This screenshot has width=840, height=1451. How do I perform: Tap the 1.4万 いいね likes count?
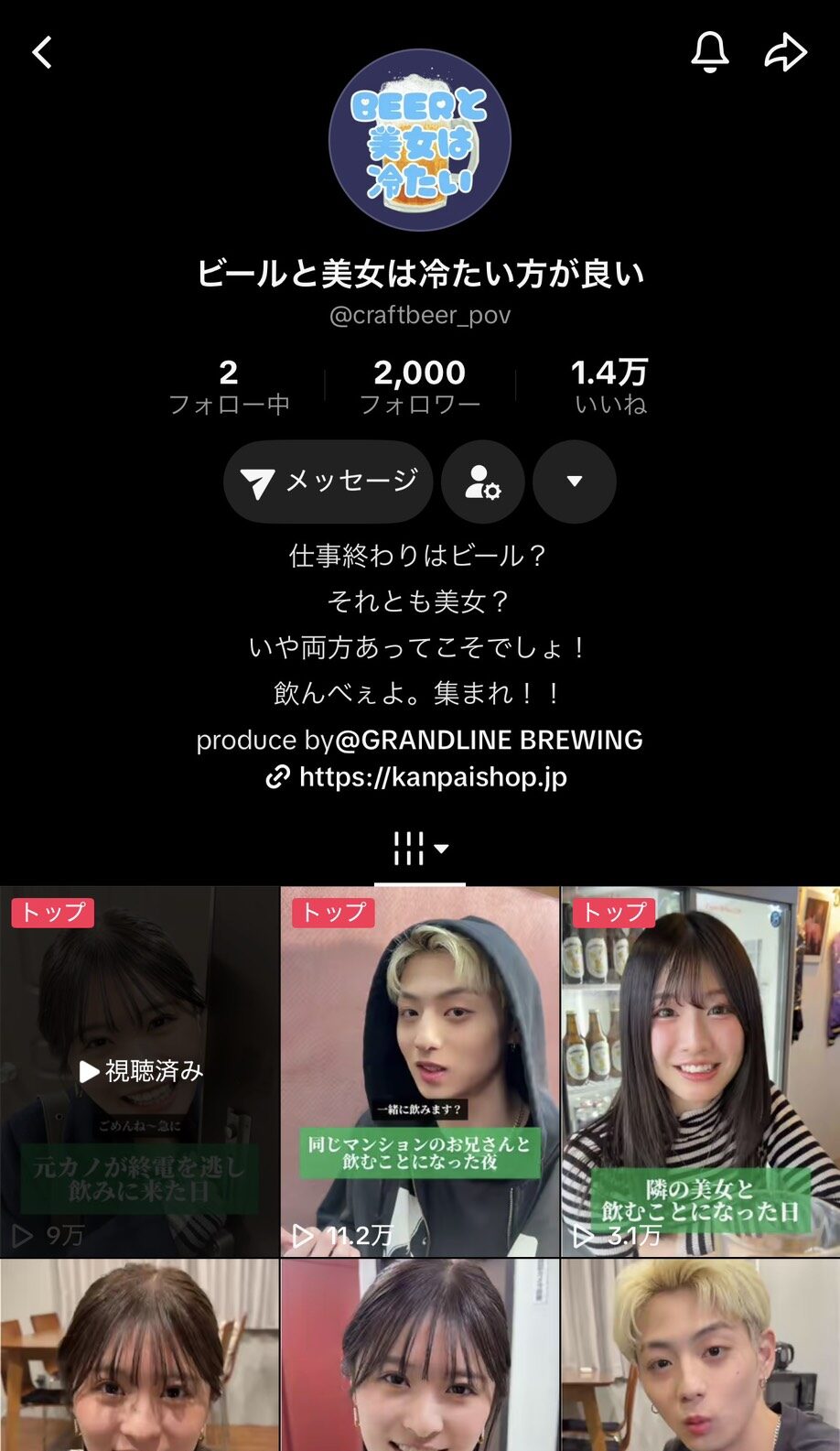[x=611, y=382]
